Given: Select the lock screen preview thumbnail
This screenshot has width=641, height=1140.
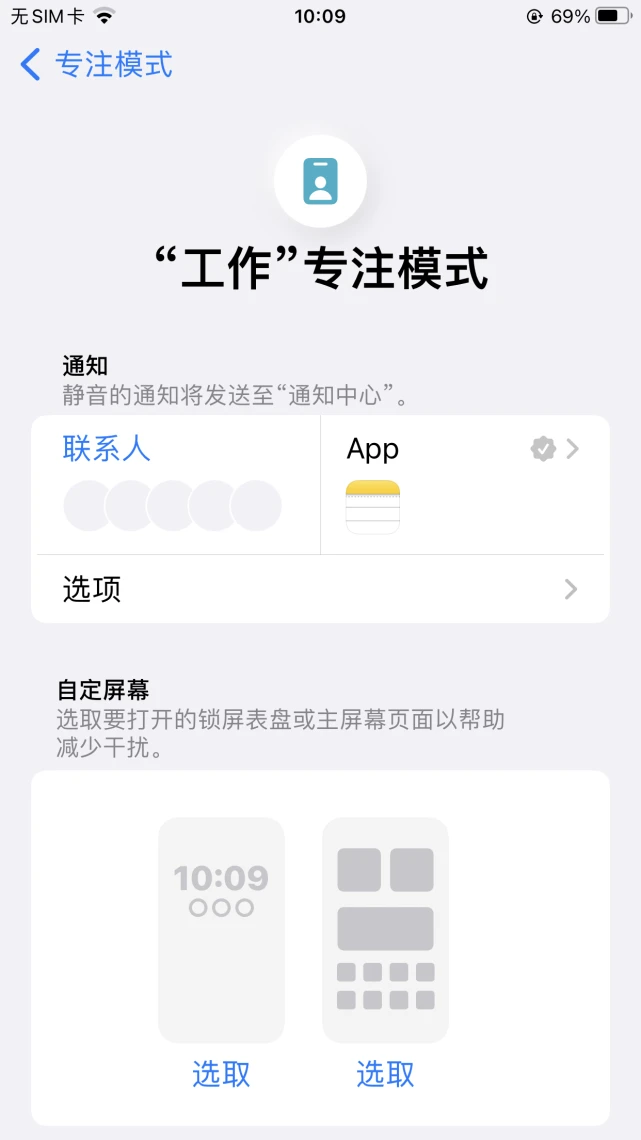Looking at the screenshot, I should pyautogui.click(x=221, y=930).
